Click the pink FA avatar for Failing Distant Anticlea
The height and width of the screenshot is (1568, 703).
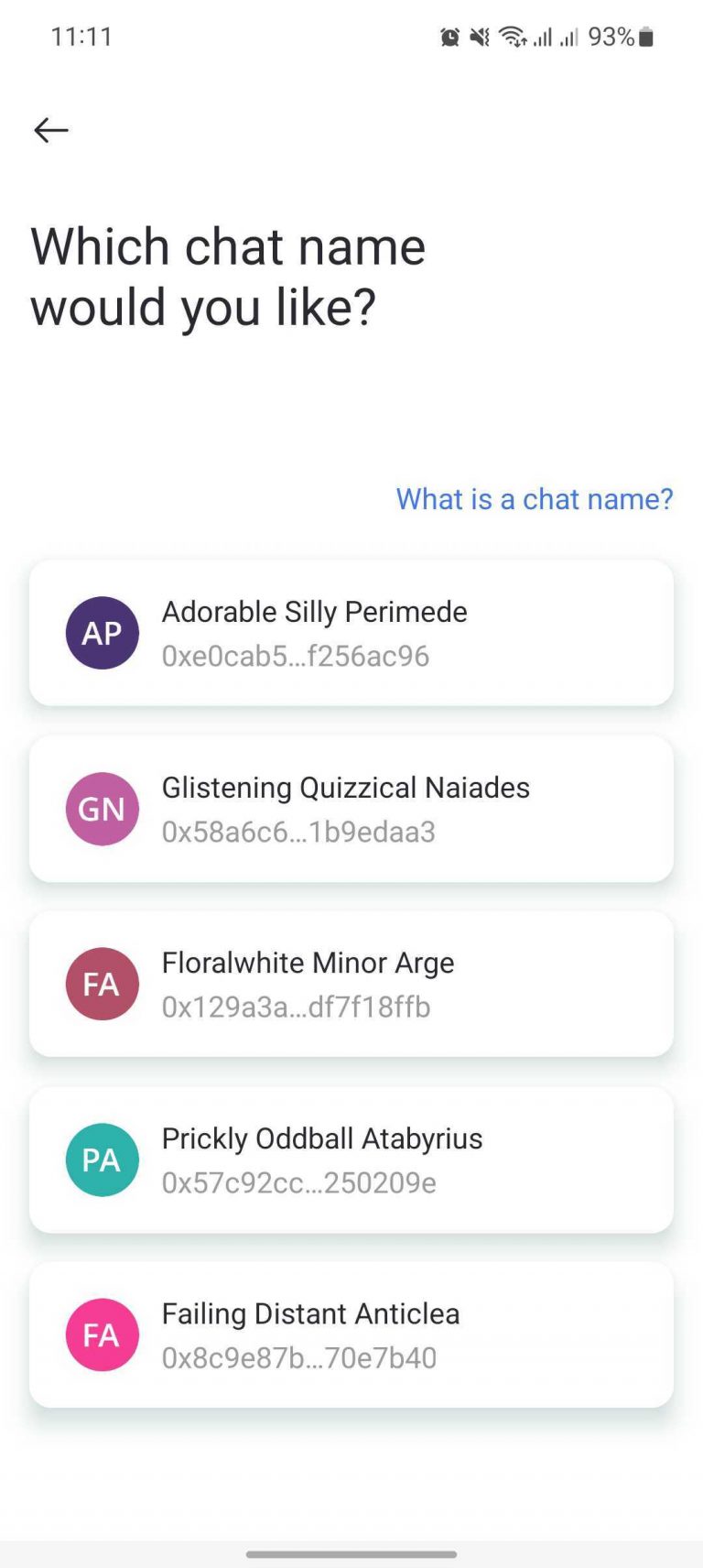[x=102, y=1334]
